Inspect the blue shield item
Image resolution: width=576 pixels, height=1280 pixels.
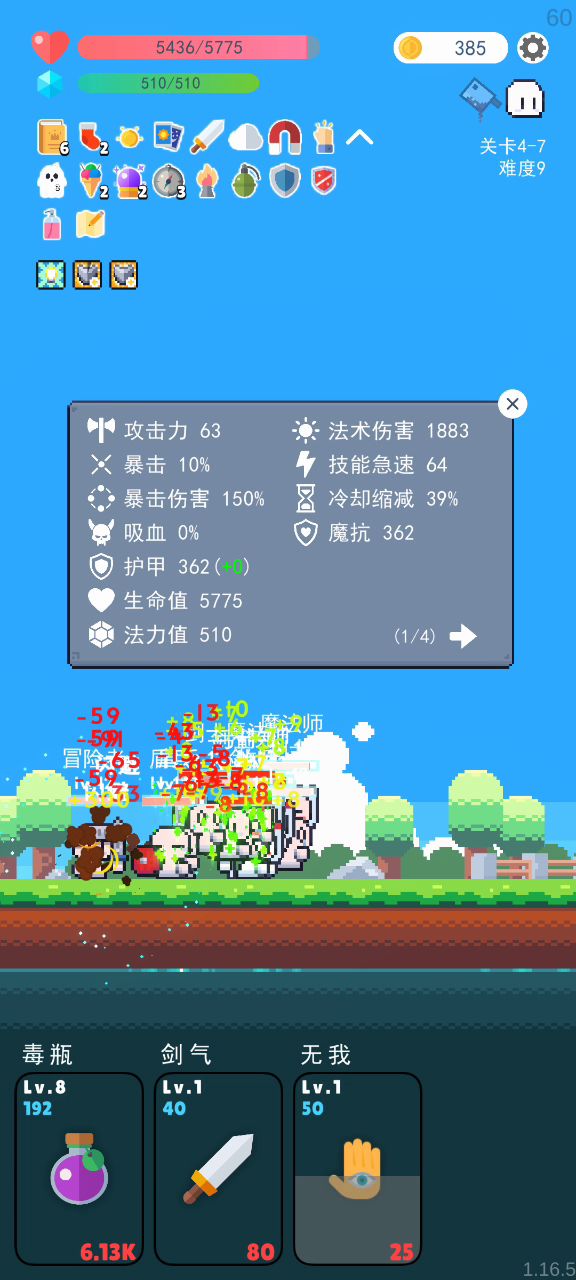coord(285,181)
